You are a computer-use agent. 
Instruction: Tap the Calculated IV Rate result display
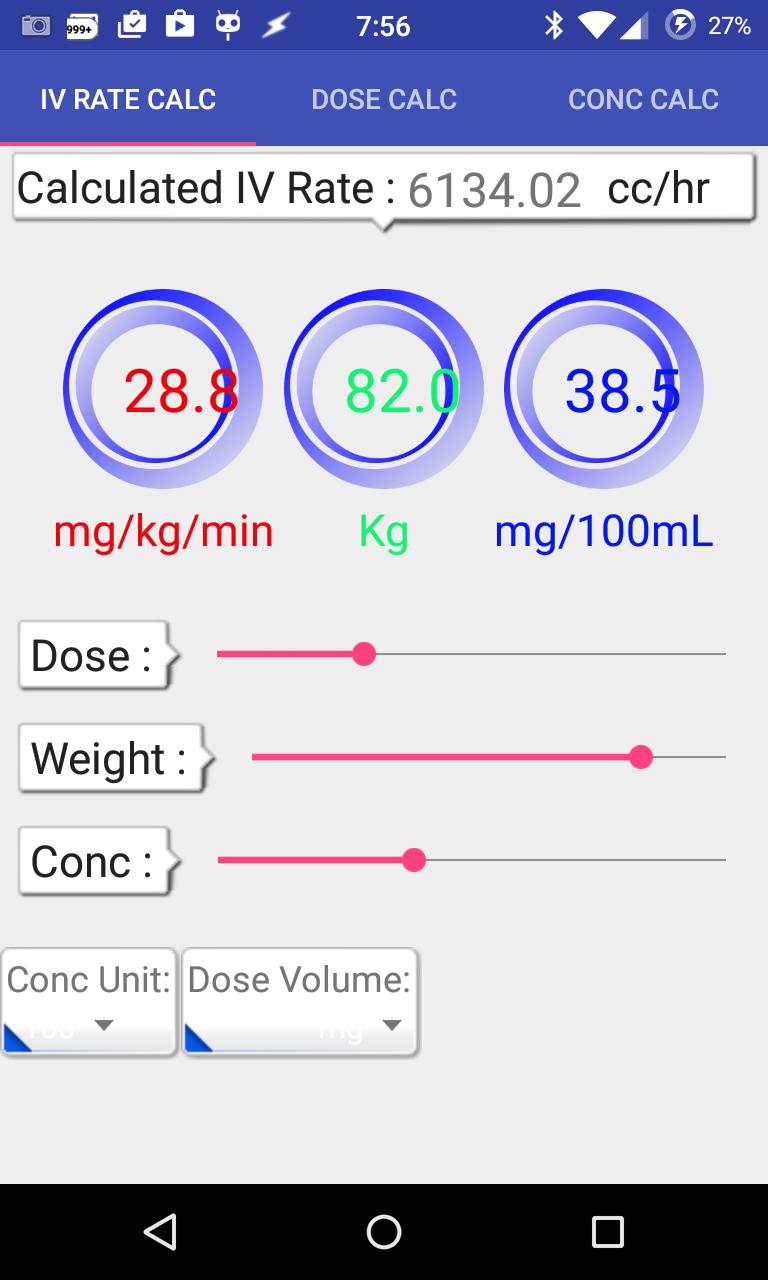coord(384,186)
